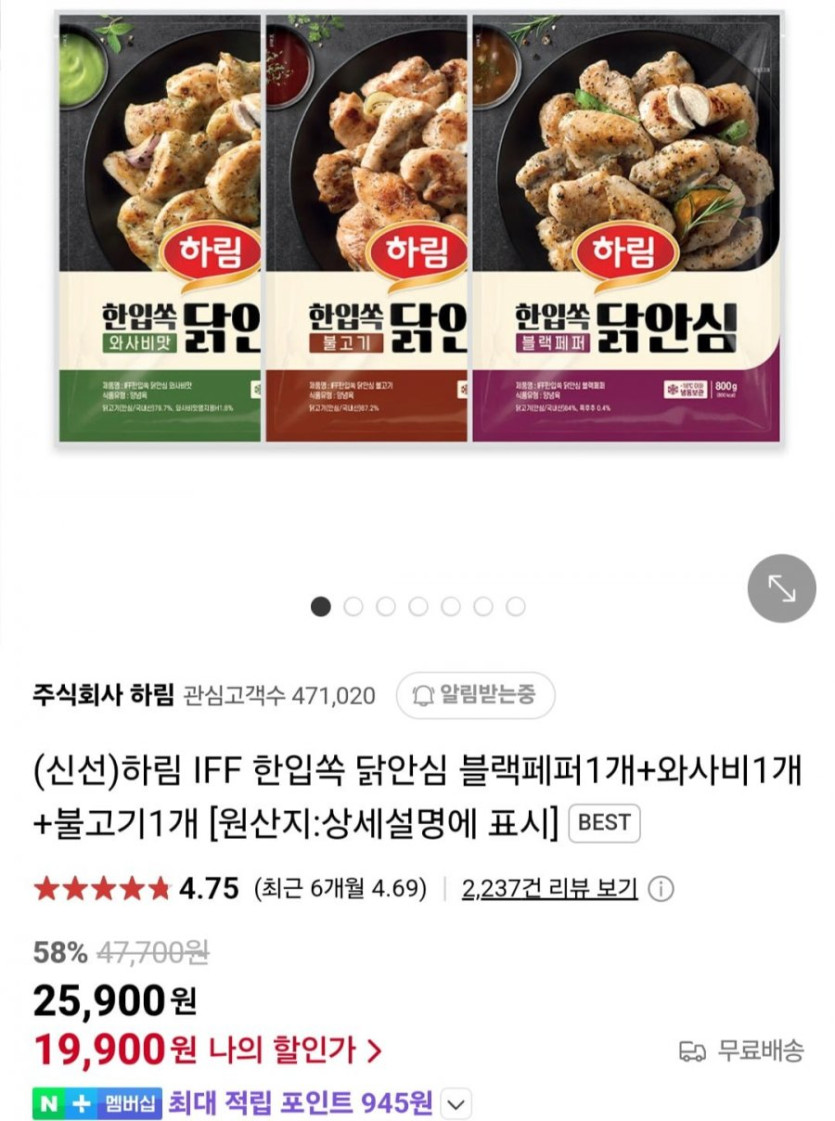Jump to the second image page dot

click(x=353, y=606)
